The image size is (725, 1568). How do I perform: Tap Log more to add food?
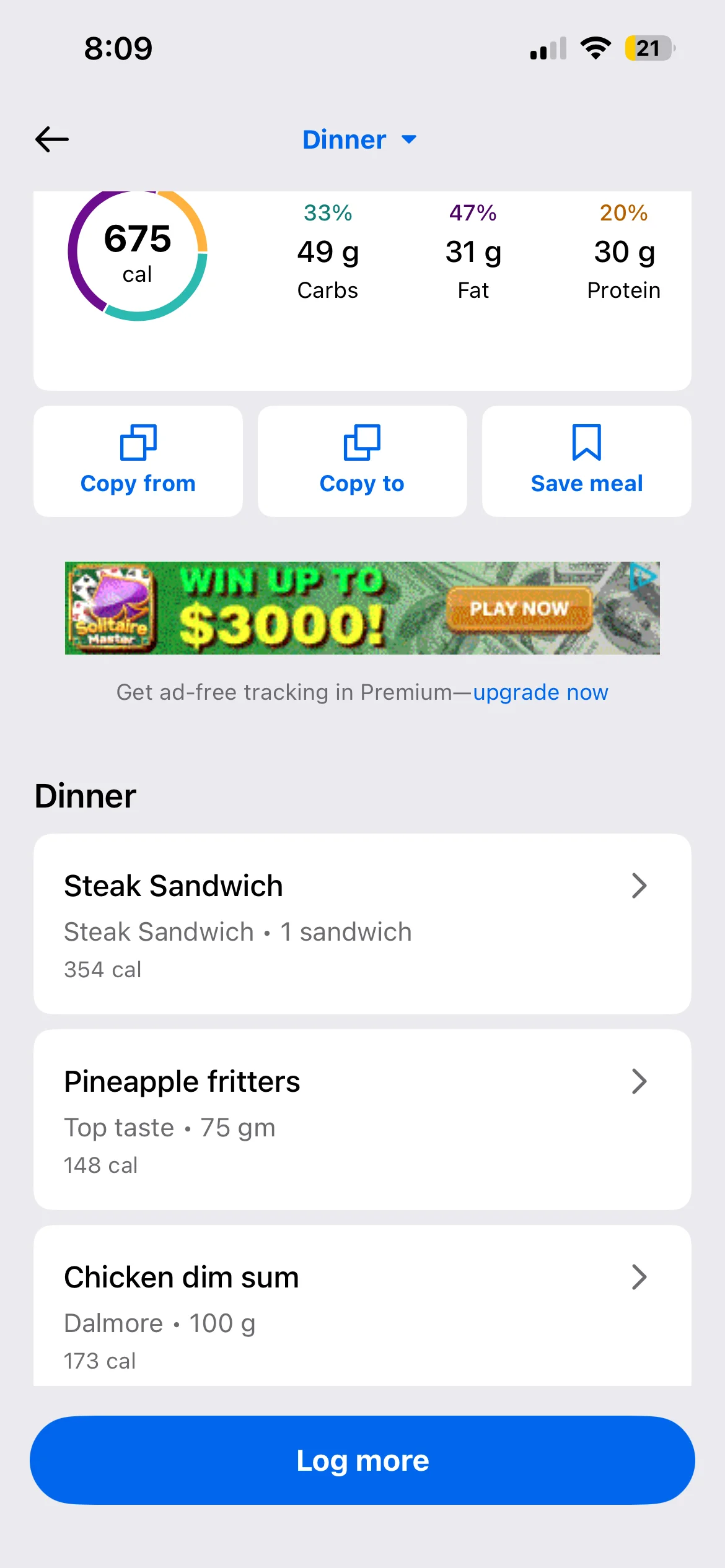[x=362, y=1460]
